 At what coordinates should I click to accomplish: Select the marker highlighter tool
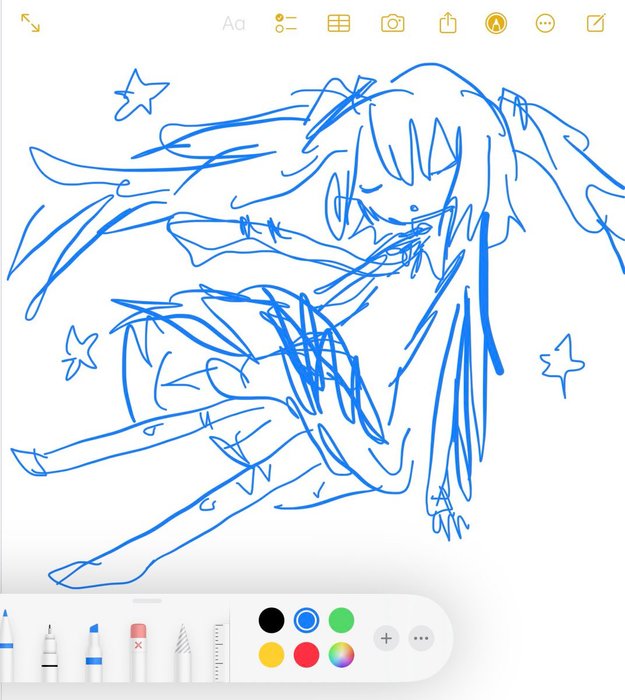click(x=93, y=650)
